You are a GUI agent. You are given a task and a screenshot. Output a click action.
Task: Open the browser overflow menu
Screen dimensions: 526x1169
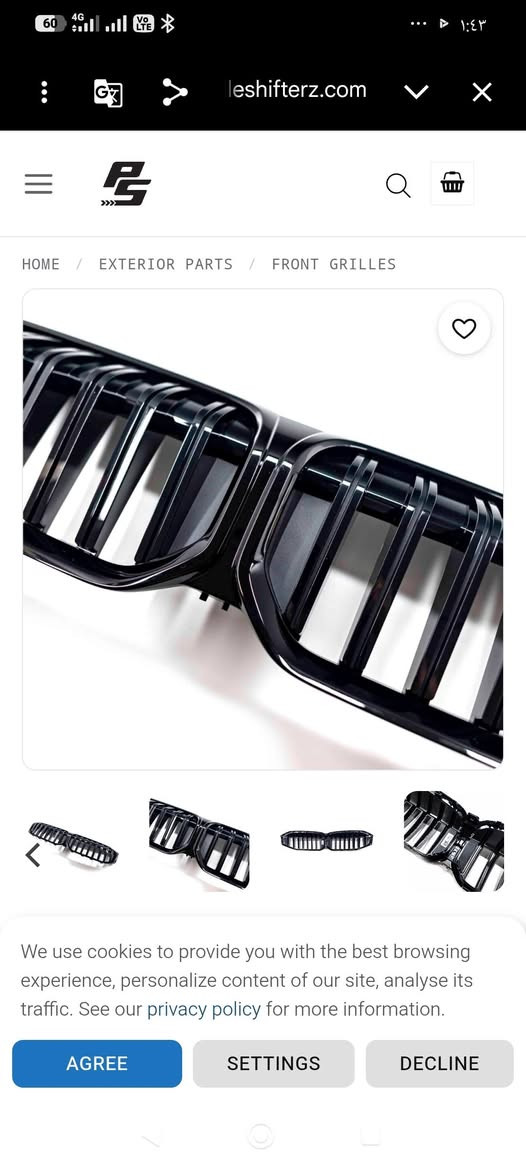click(45, 92)
